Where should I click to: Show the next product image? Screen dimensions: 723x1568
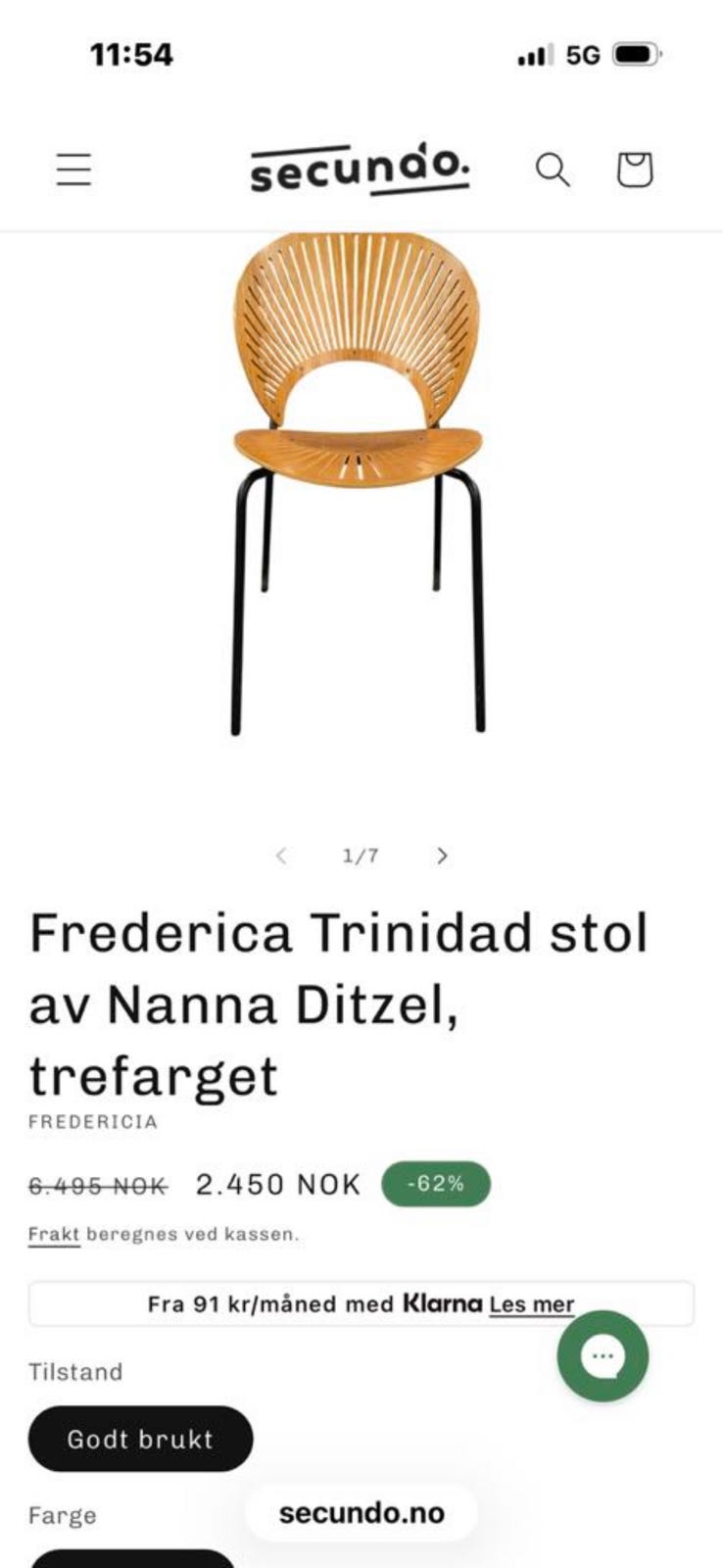(442, 856)
